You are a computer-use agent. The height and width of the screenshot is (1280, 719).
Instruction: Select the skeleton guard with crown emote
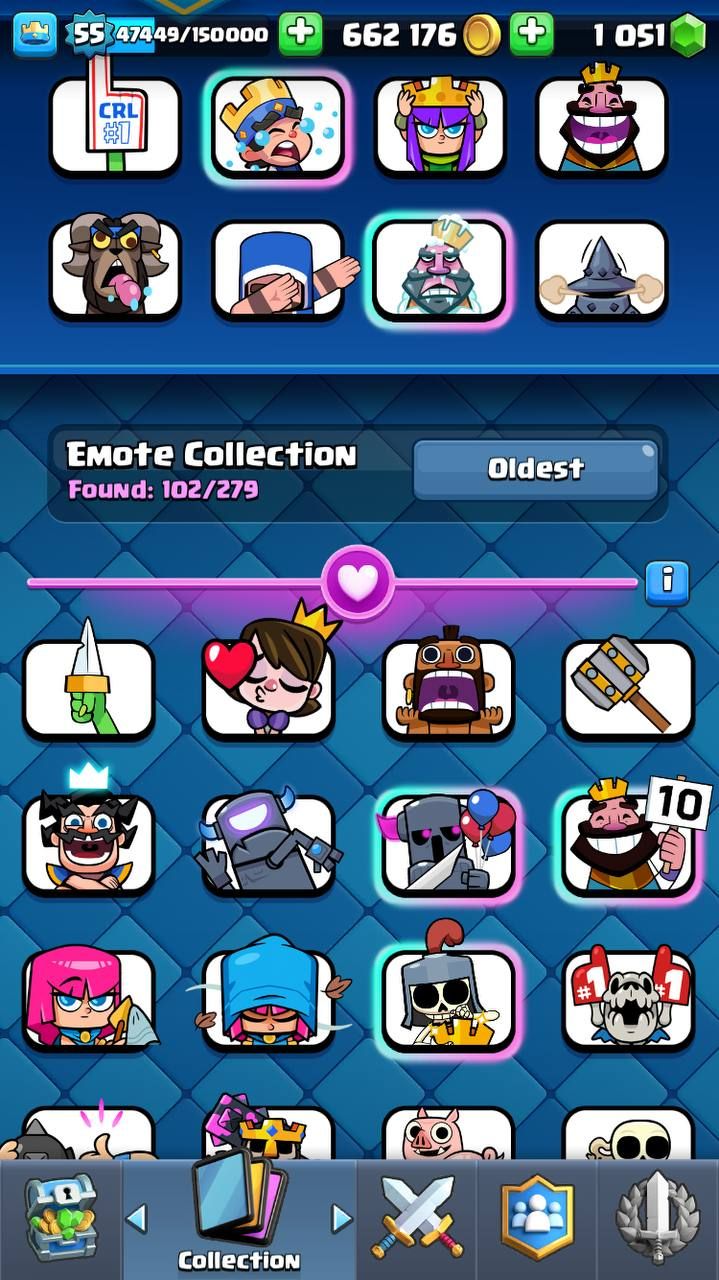tap(448, 998)
